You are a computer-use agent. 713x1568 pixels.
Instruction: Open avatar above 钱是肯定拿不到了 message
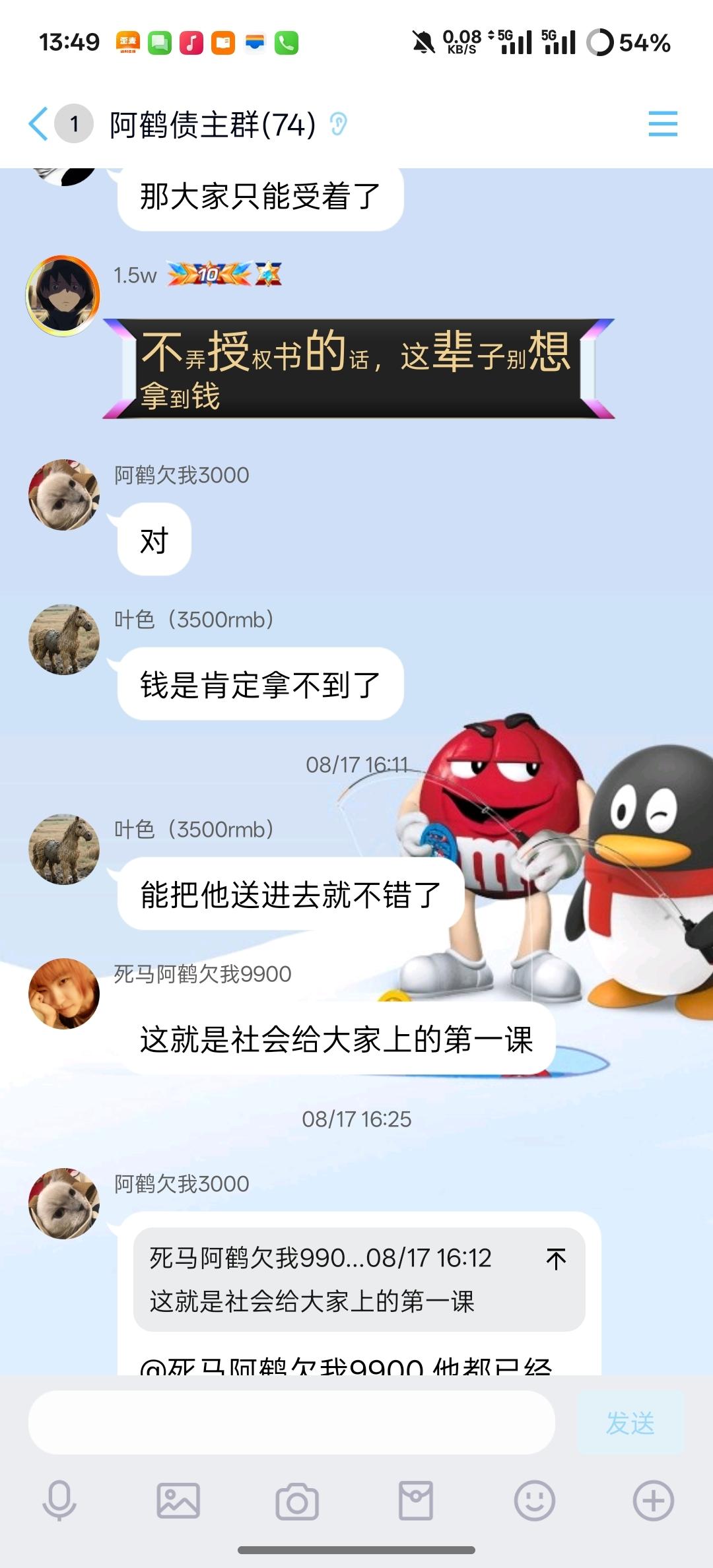64,639
